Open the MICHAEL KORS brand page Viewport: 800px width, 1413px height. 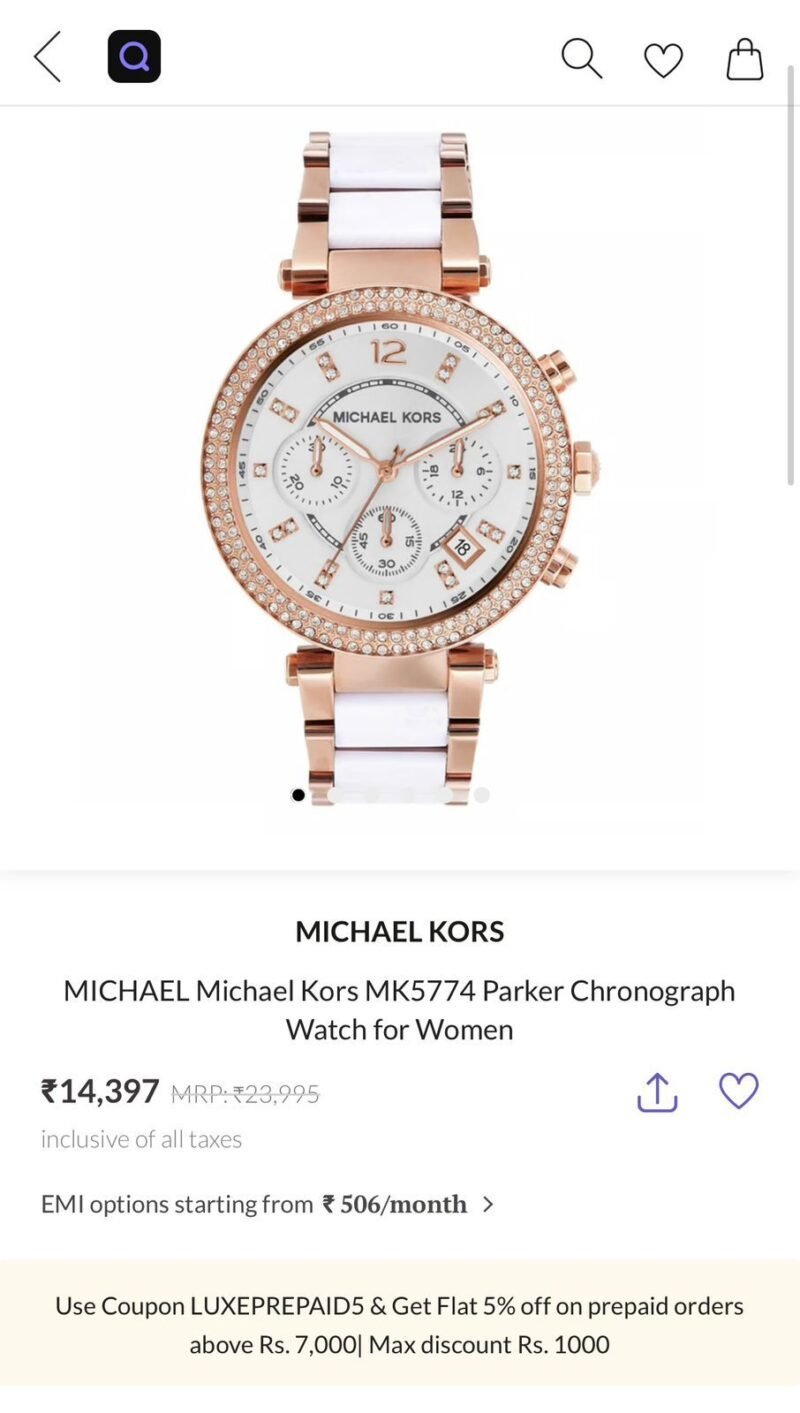(399, 931)
